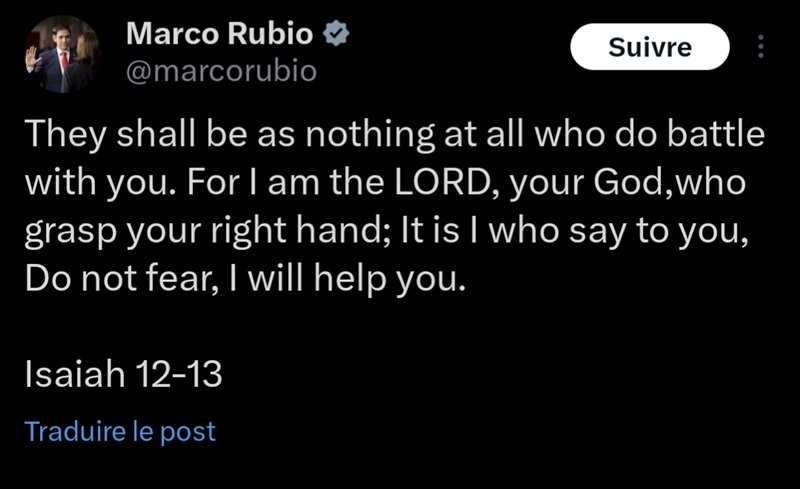This screenshot has width=800, height=489.
Task: Translate the post via 'Traduire le post'
Action: pos(120,432)
